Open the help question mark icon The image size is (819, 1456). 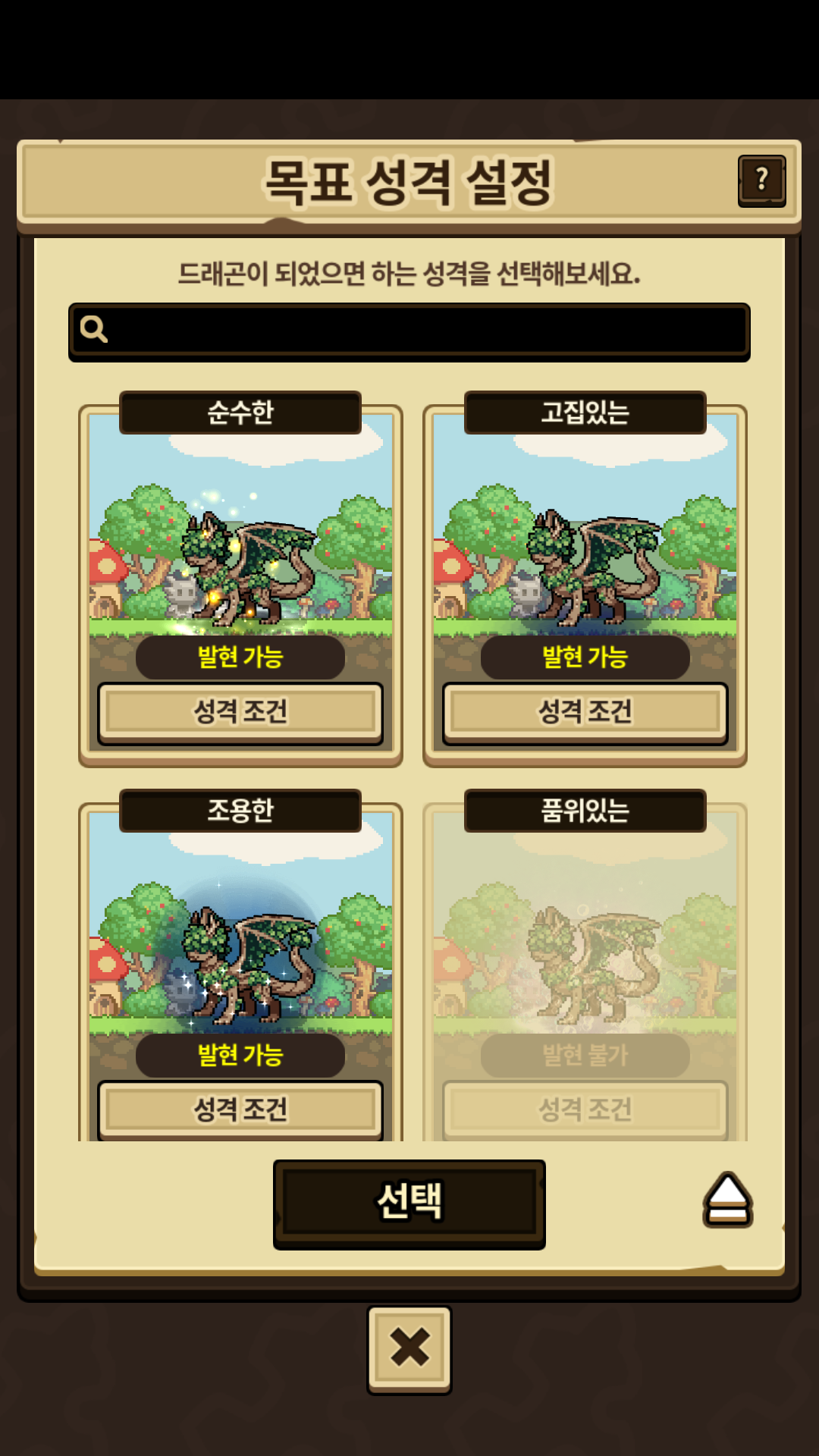point(761,180)
